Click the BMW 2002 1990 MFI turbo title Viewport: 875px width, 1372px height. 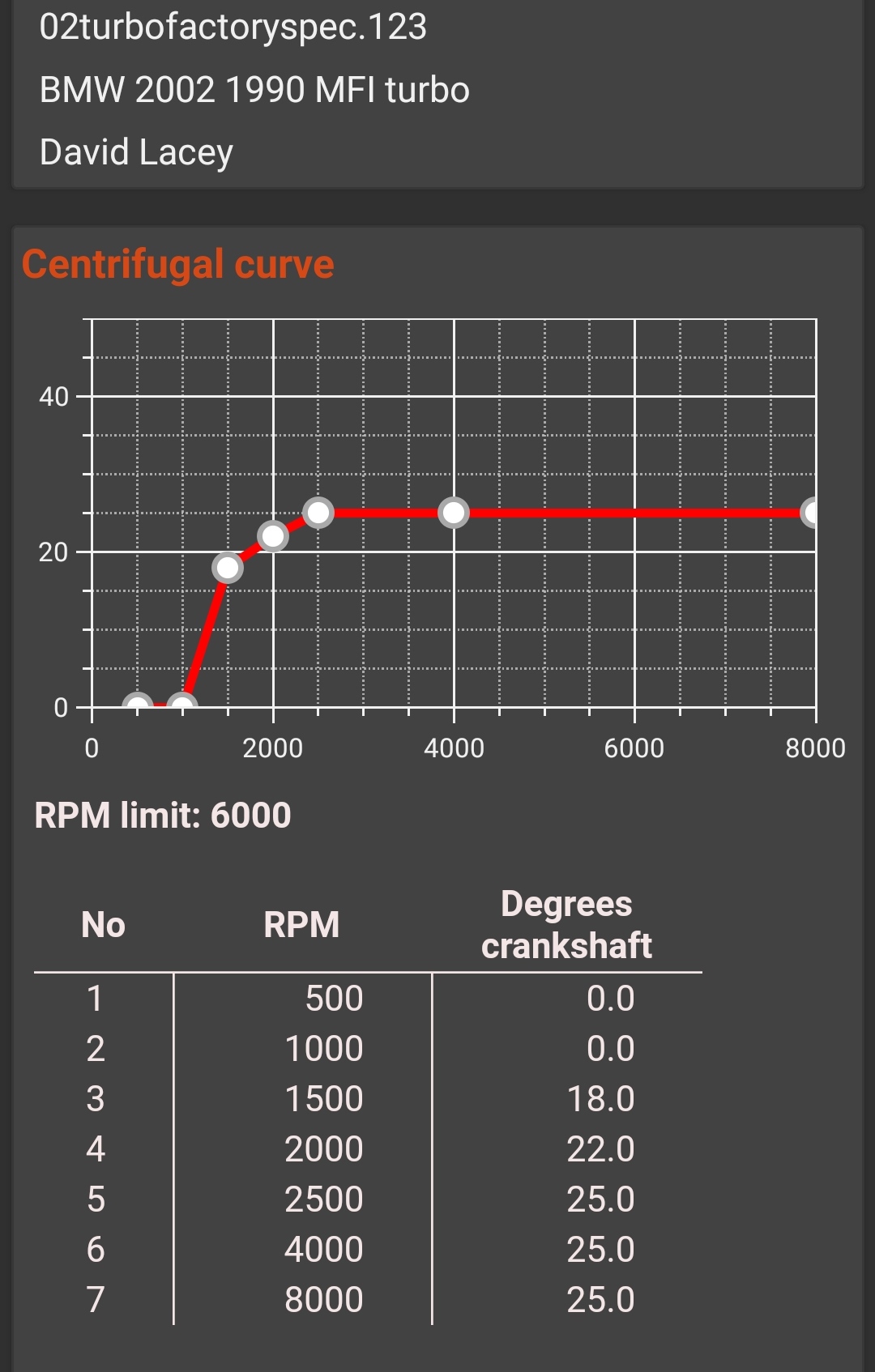(254, 91)
